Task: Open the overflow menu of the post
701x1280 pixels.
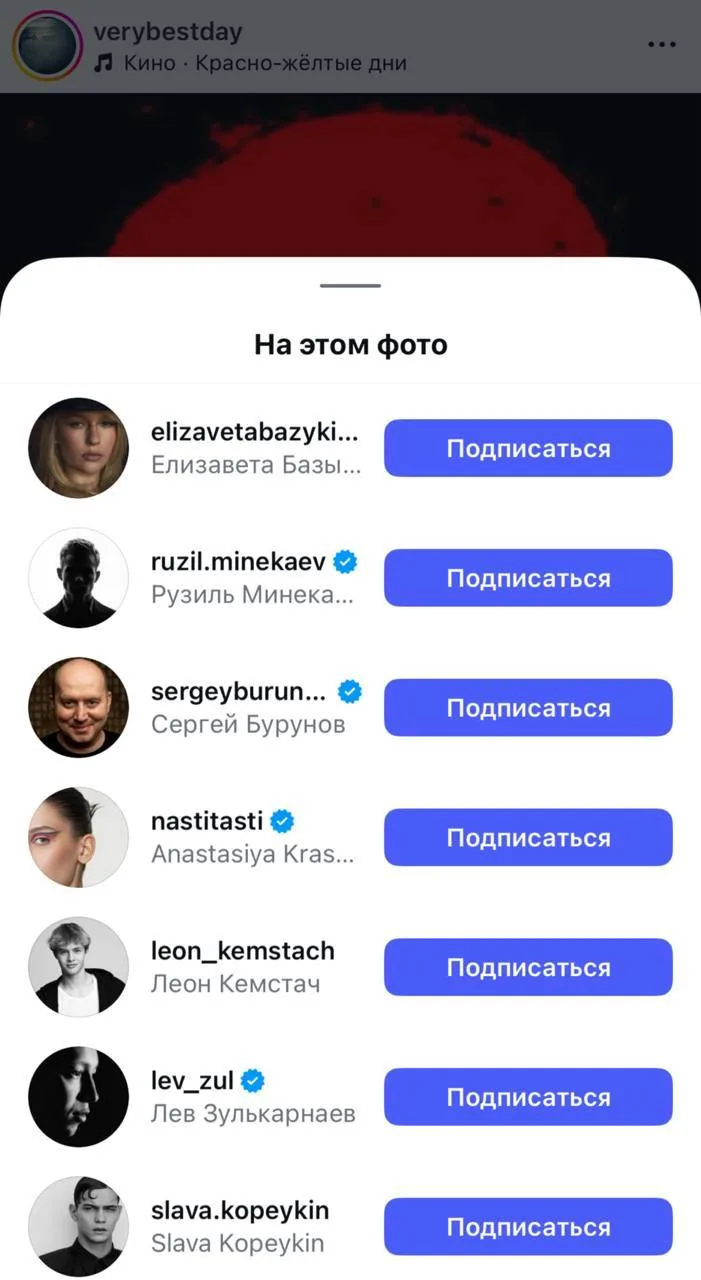Action: (662, 45)
